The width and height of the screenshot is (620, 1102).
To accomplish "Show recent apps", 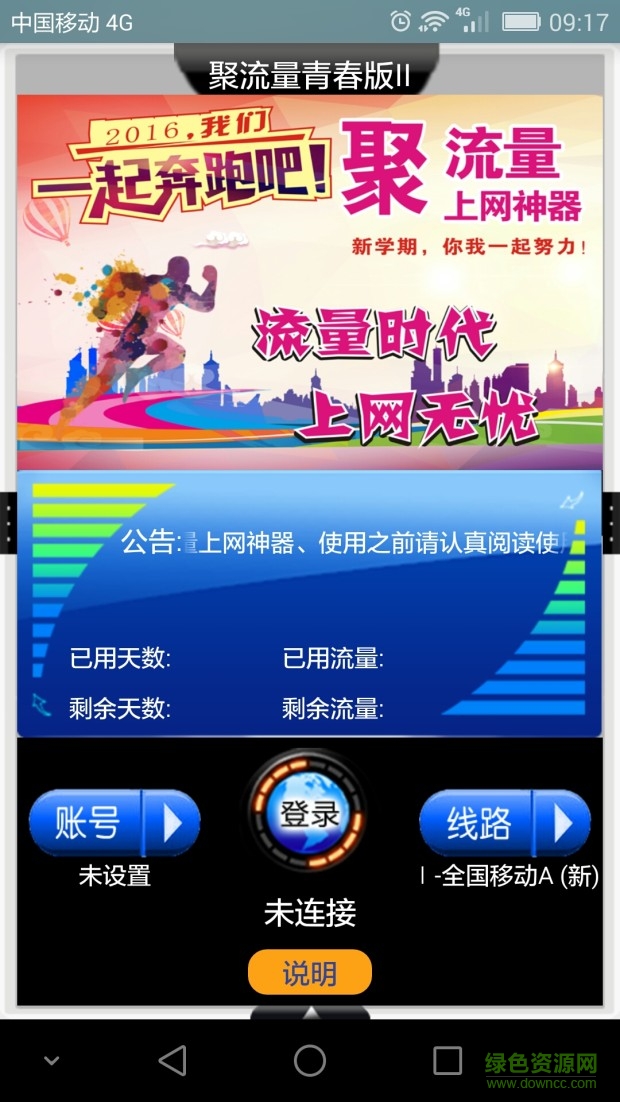I will click(x=447, y=1060).
